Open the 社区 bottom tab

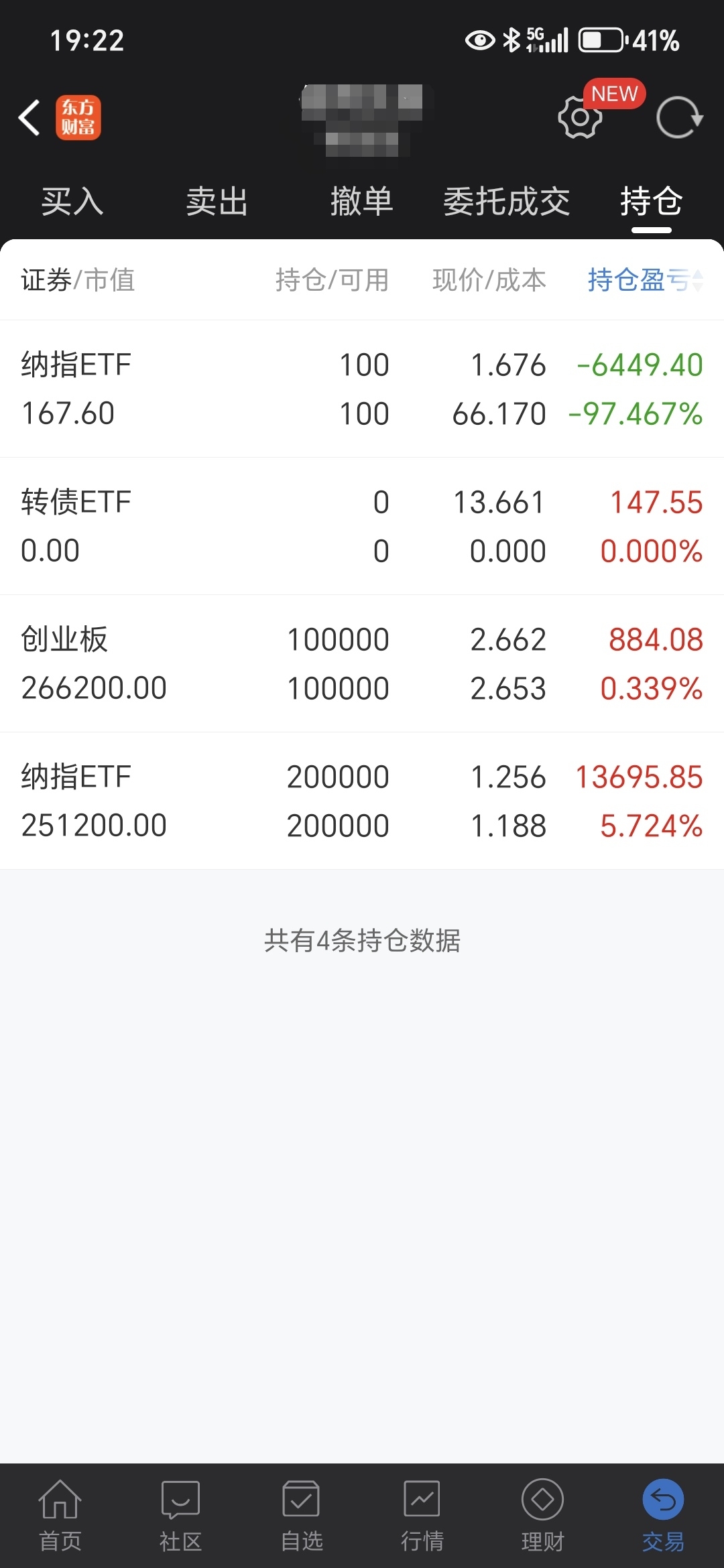click(x=181, y=1516)
